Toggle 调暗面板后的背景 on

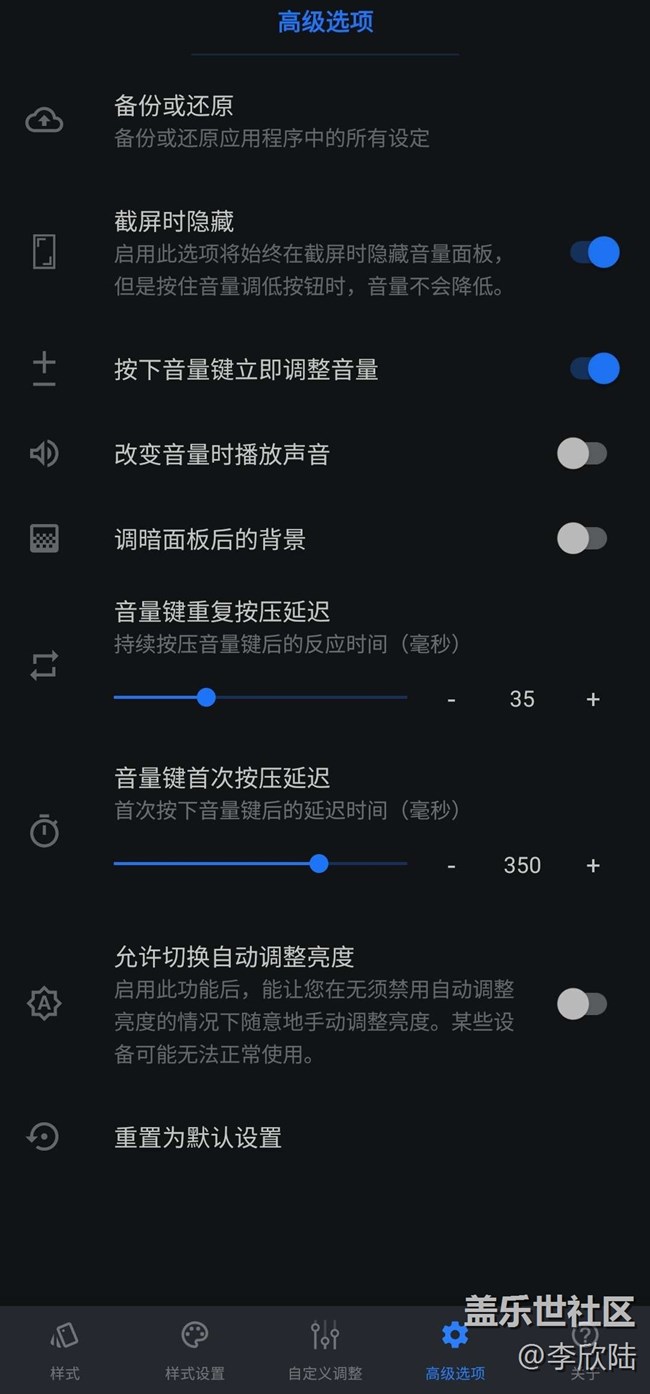582,538
